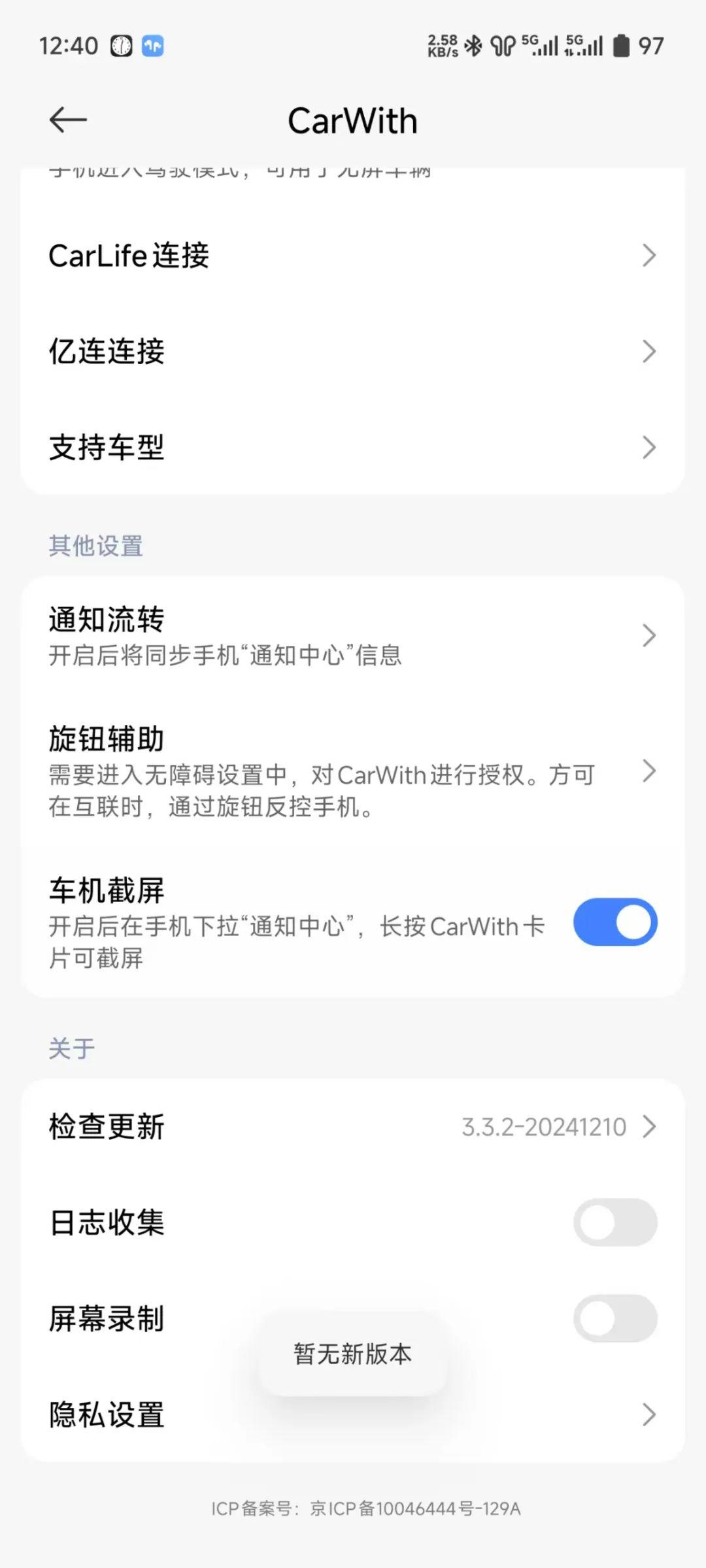The height and width of the screenshot is (1568, 706).
Task: Open 亿连连接 via its chevron
Action: [x=648, y=352]
